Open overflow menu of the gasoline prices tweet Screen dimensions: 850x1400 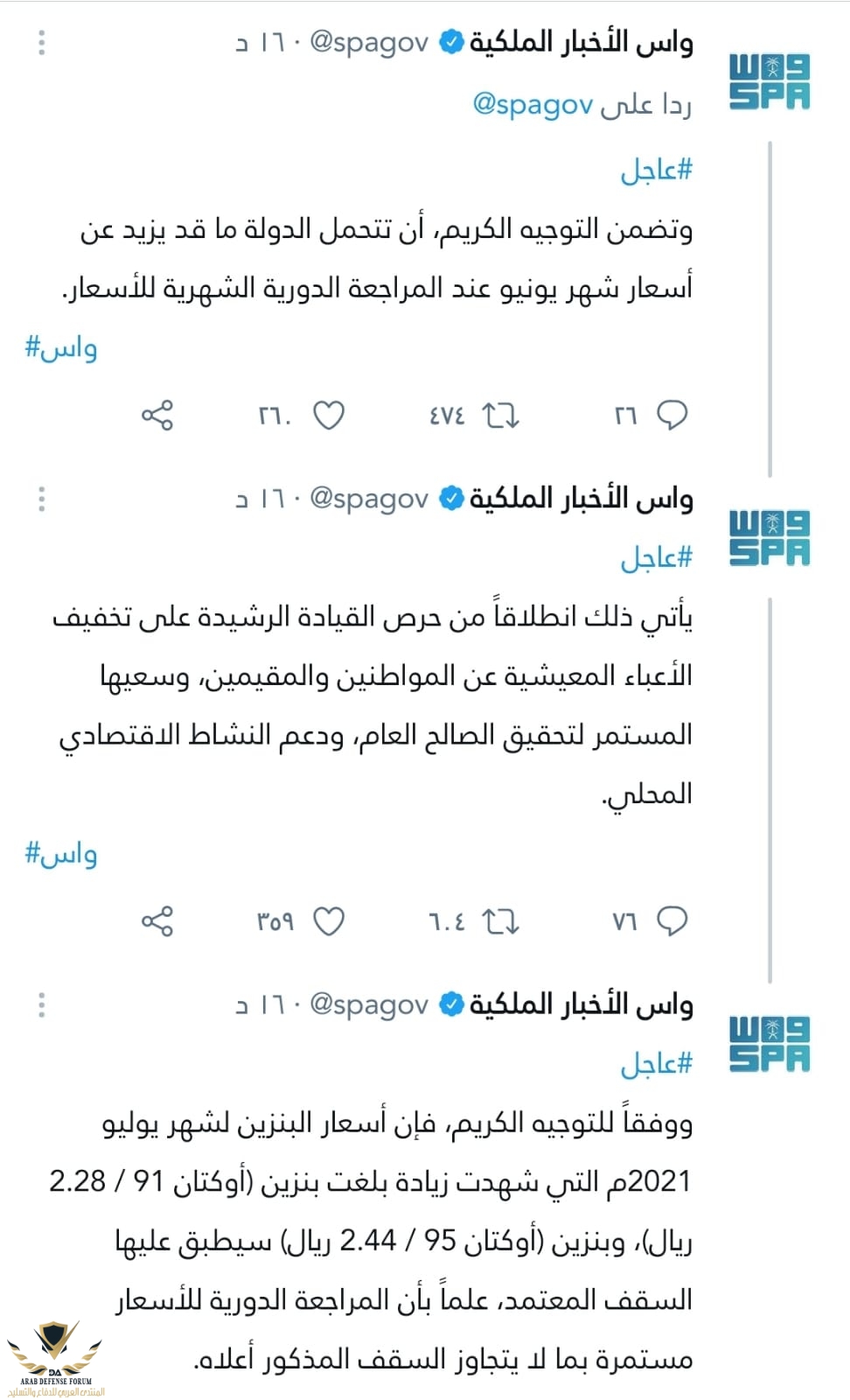click(41, 1005)
